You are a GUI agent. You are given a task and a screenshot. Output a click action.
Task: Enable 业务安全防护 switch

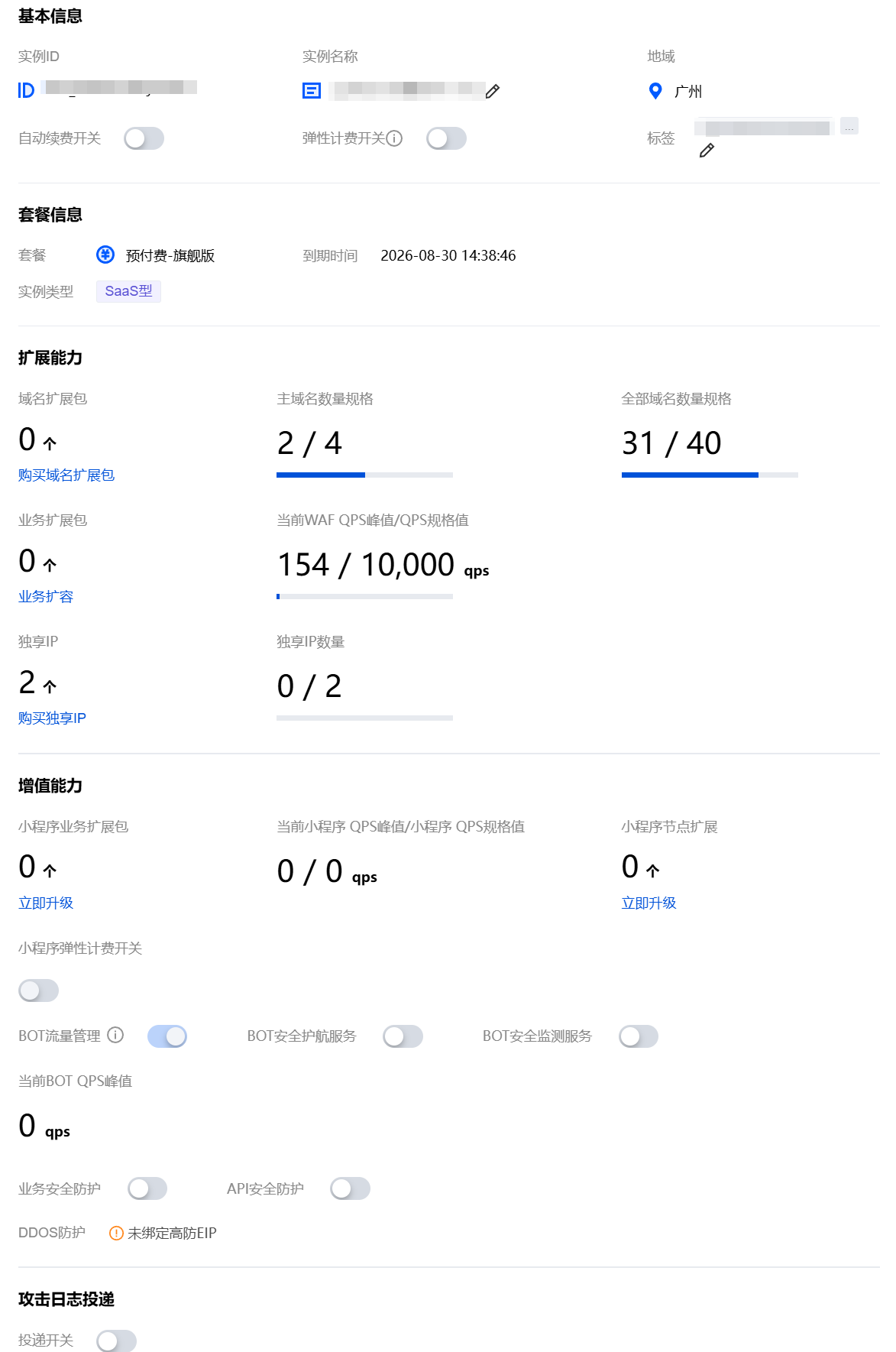click(147, 1188)
